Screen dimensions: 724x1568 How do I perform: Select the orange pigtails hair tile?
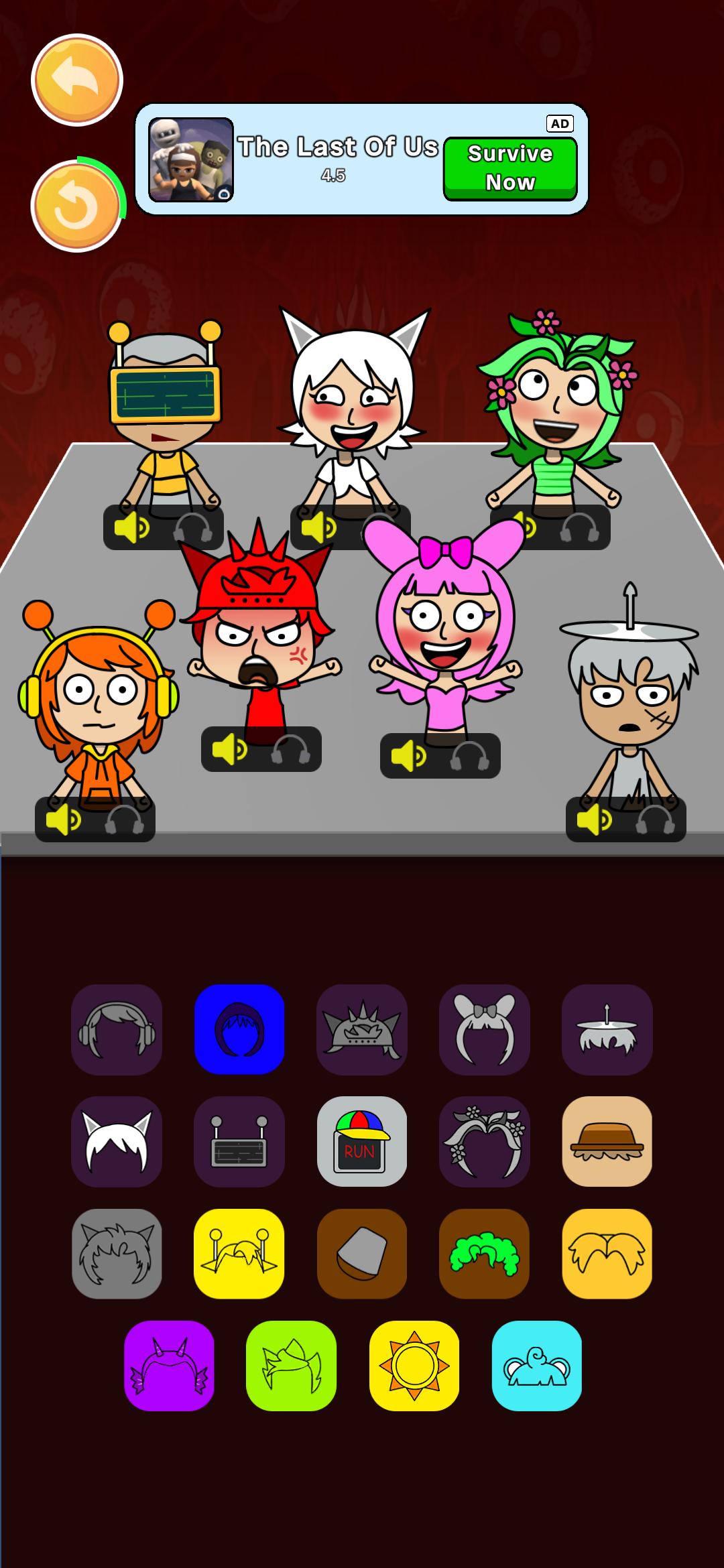click(x=607, y=1254)
